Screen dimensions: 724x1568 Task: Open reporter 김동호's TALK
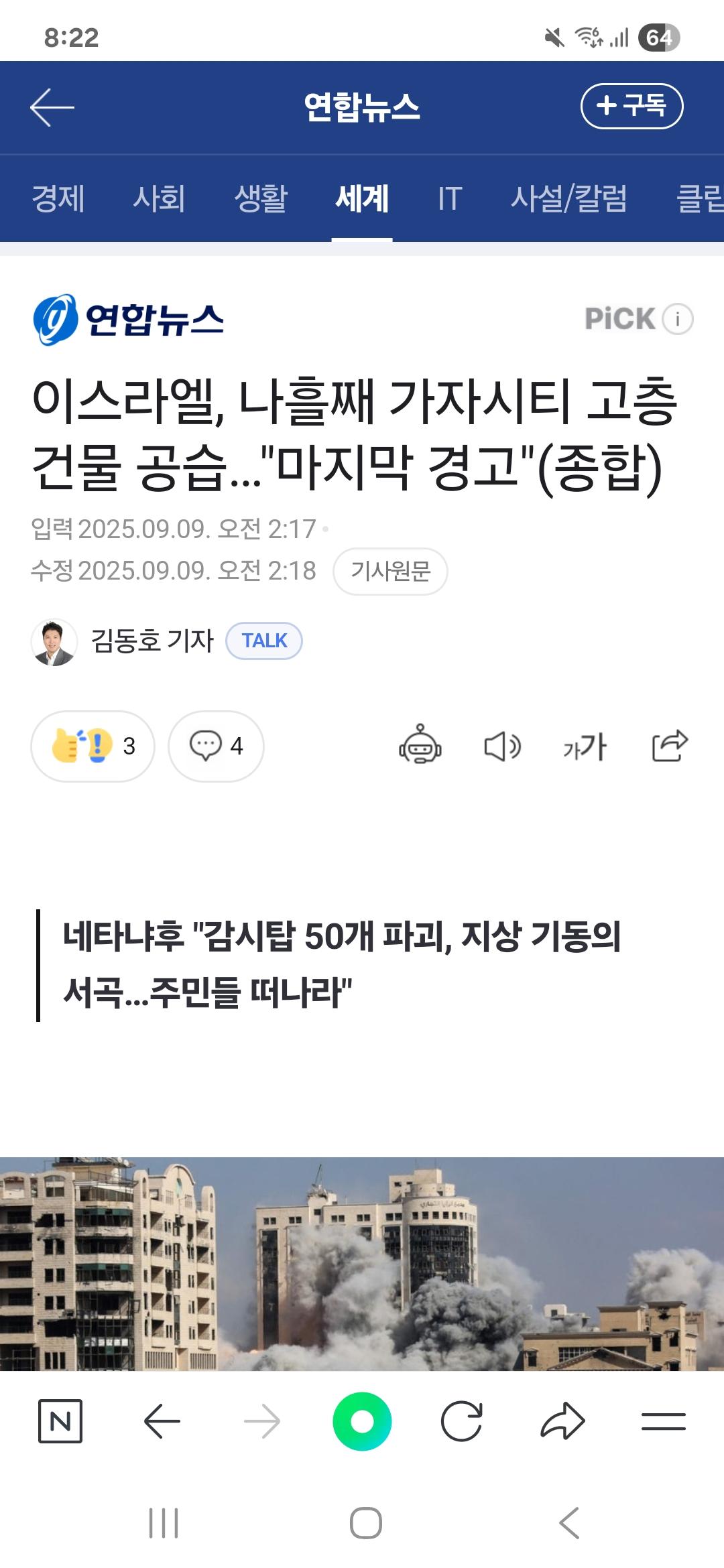click(x=264, y=641)
